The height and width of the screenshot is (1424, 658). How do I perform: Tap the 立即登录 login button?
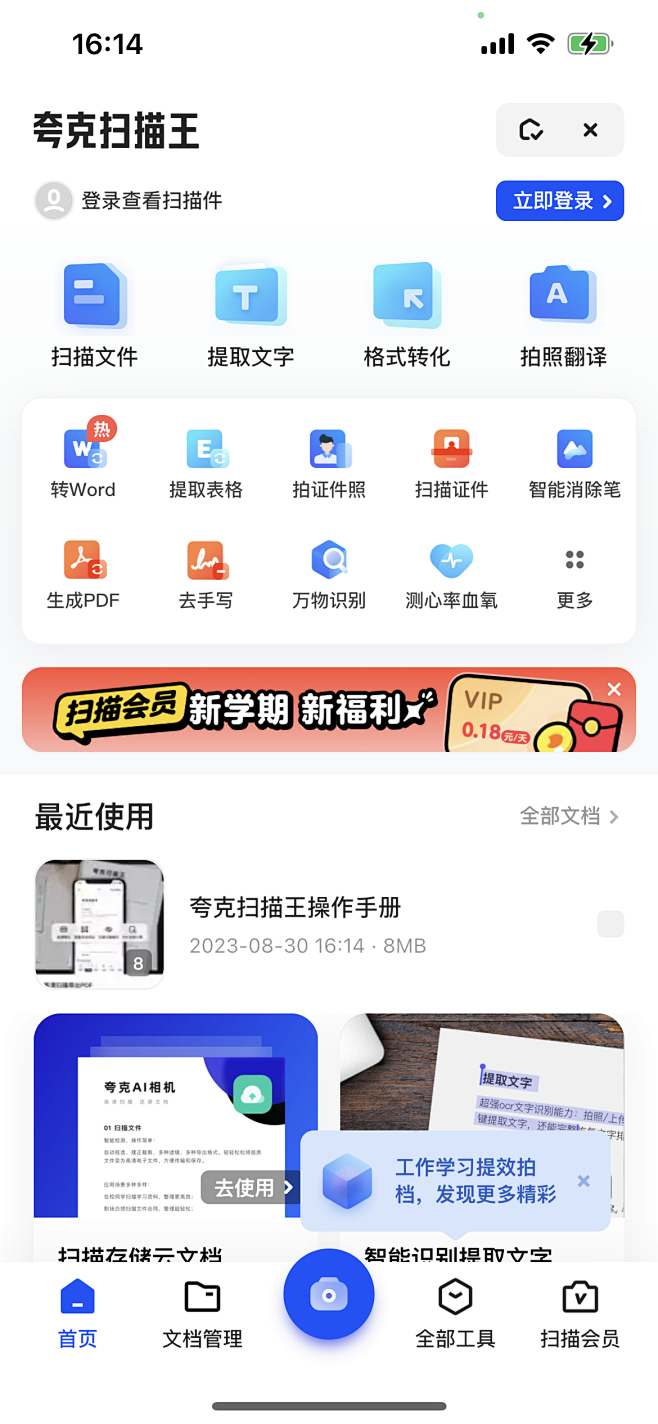coord(559,201)
